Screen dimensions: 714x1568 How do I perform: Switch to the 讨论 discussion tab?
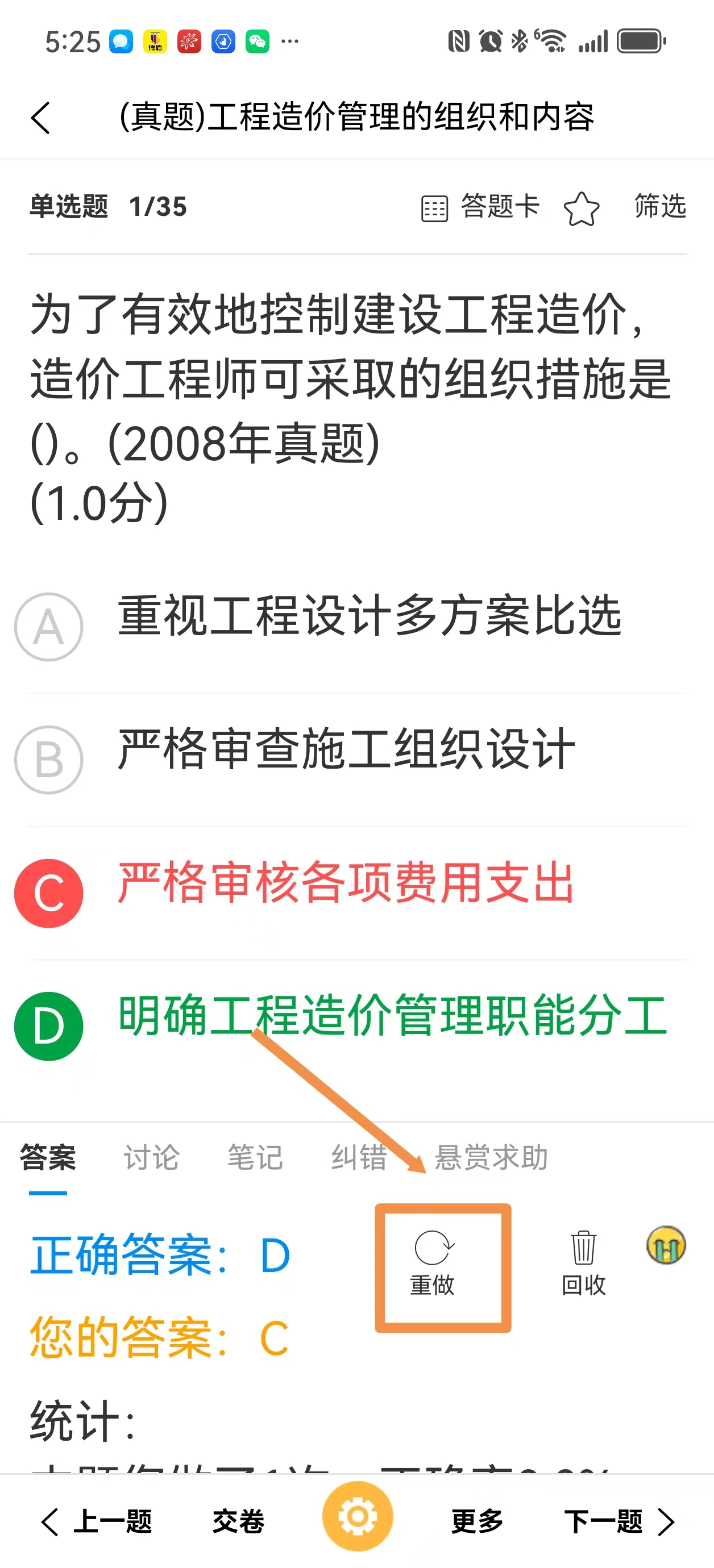pyautogui.click(x=151, y=1158)
